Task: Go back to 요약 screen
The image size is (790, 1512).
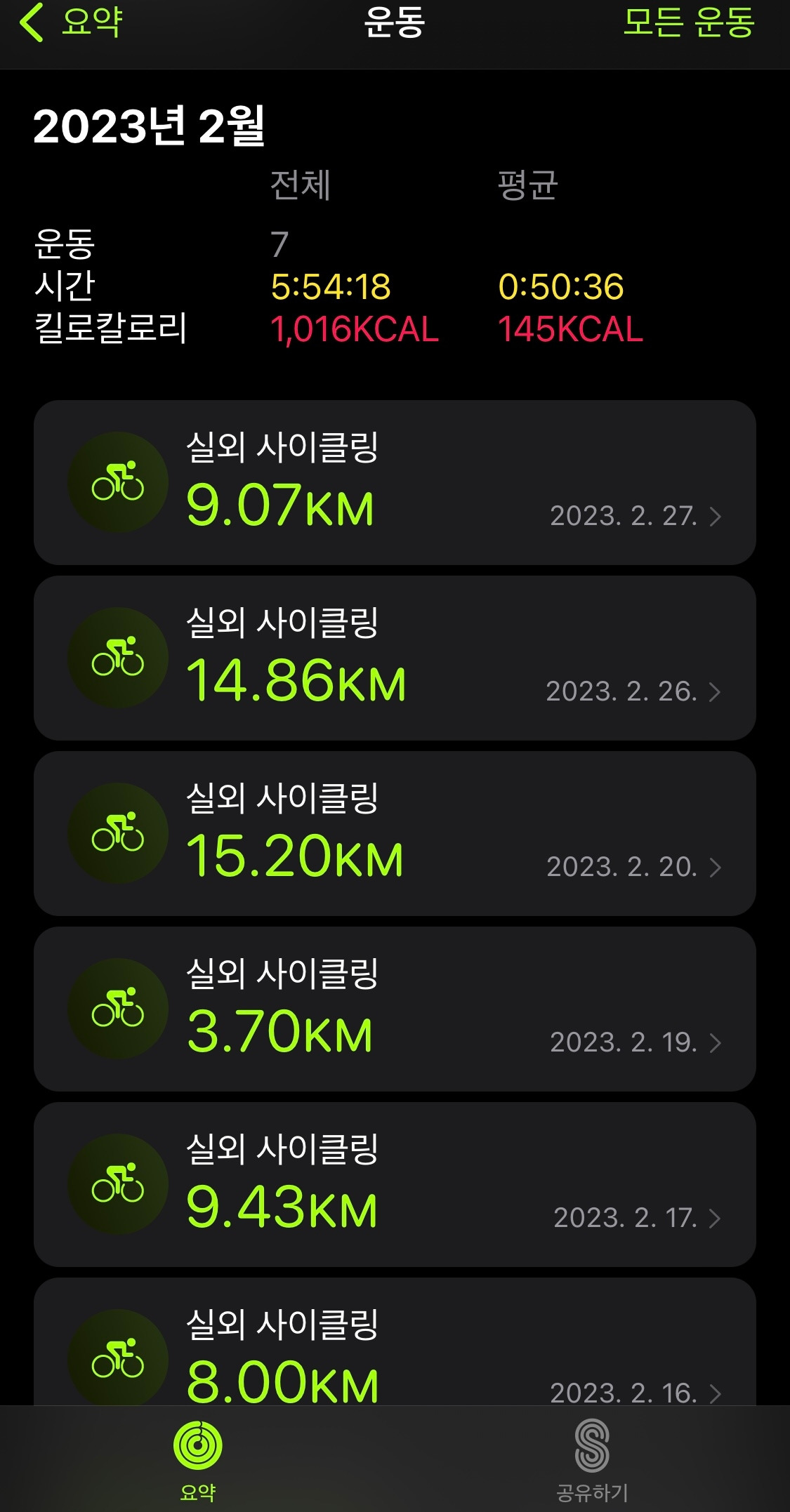Action: (72, 22)
